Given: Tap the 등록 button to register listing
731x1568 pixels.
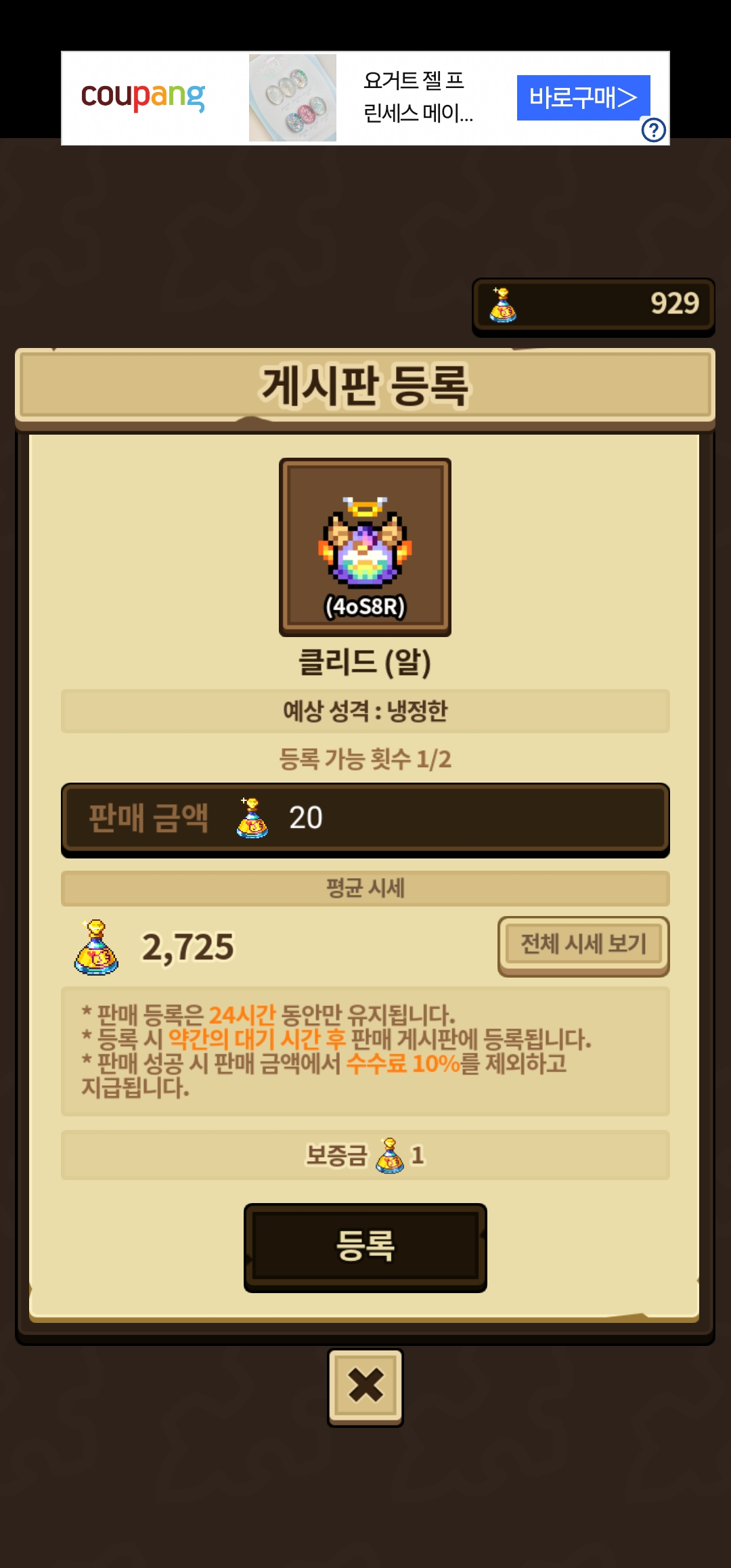Looking at the screenshot, I should 365,1247.
